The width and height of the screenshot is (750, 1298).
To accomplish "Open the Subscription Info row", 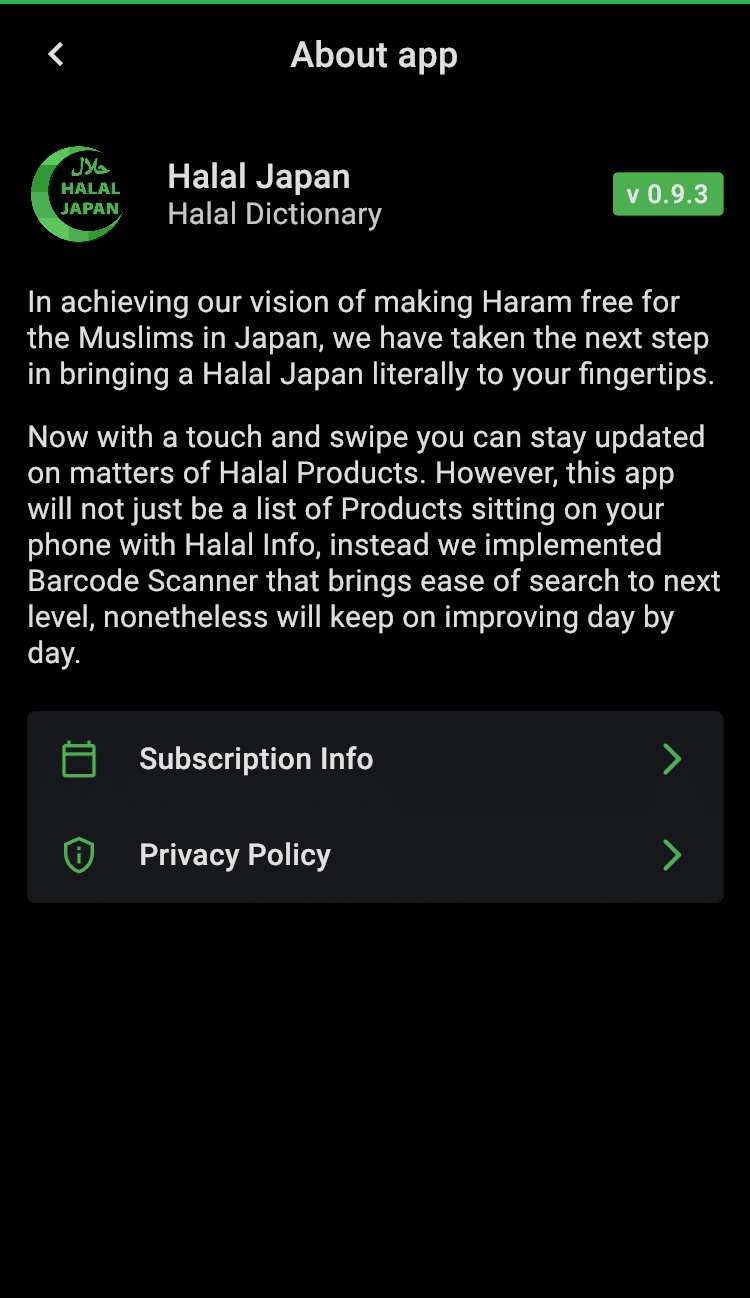I will (375, 759).
